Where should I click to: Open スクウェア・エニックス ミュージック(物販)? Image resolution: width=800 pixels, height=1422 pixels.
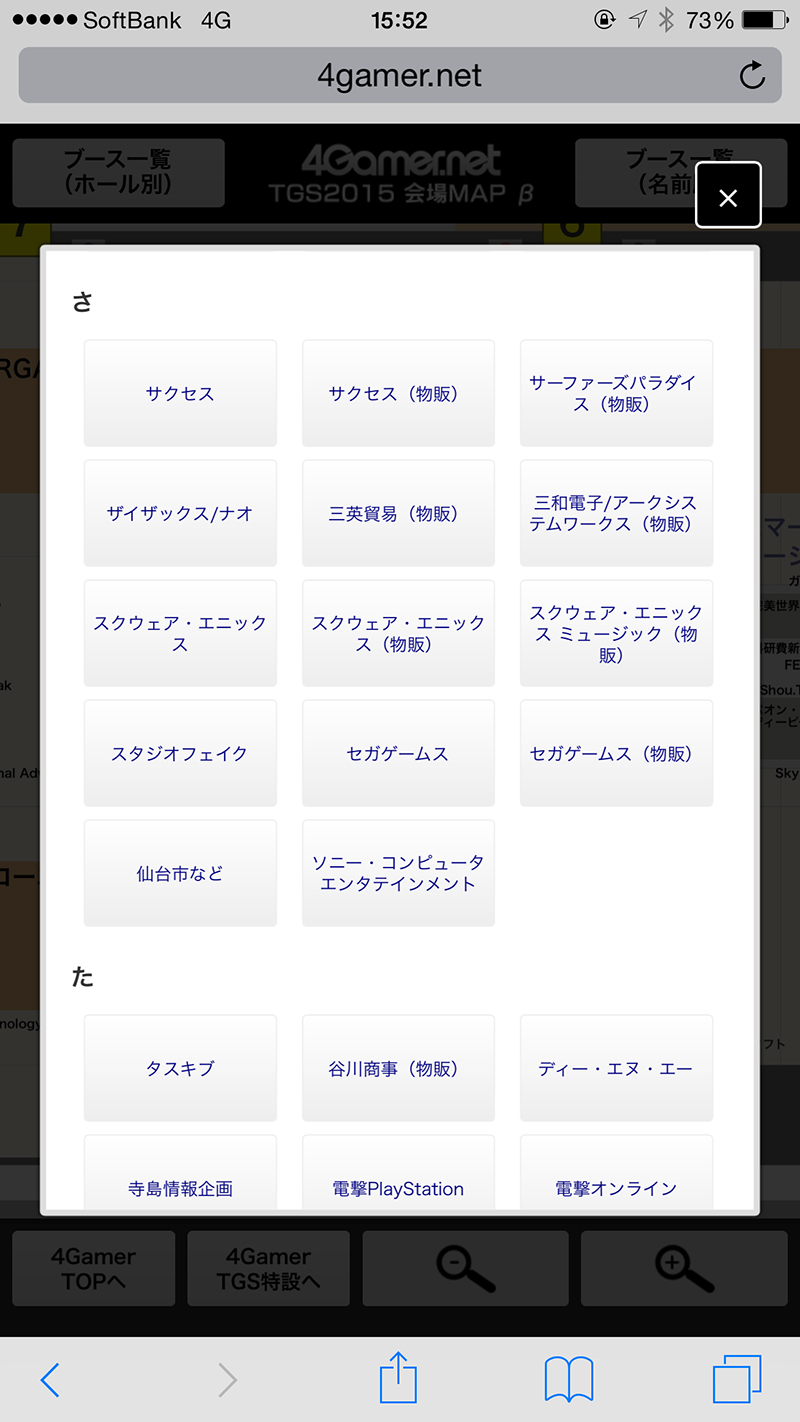coord(616,633)
